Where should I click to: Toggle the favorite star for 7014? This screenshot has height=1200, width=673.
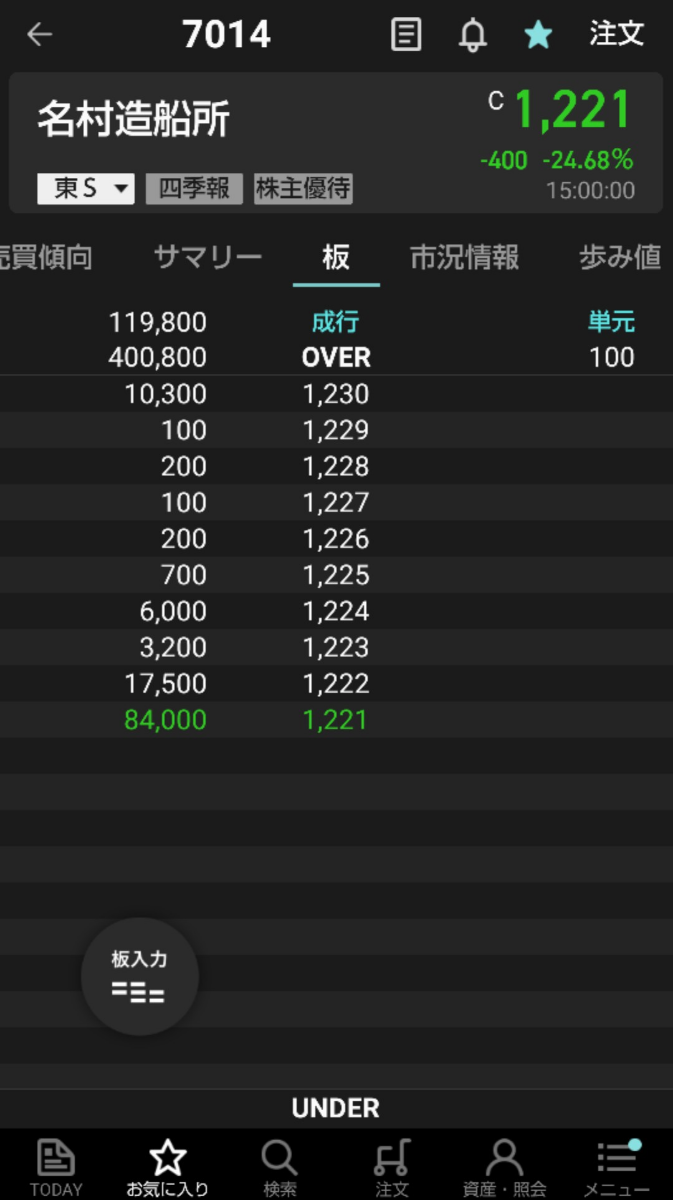(539, 35)
